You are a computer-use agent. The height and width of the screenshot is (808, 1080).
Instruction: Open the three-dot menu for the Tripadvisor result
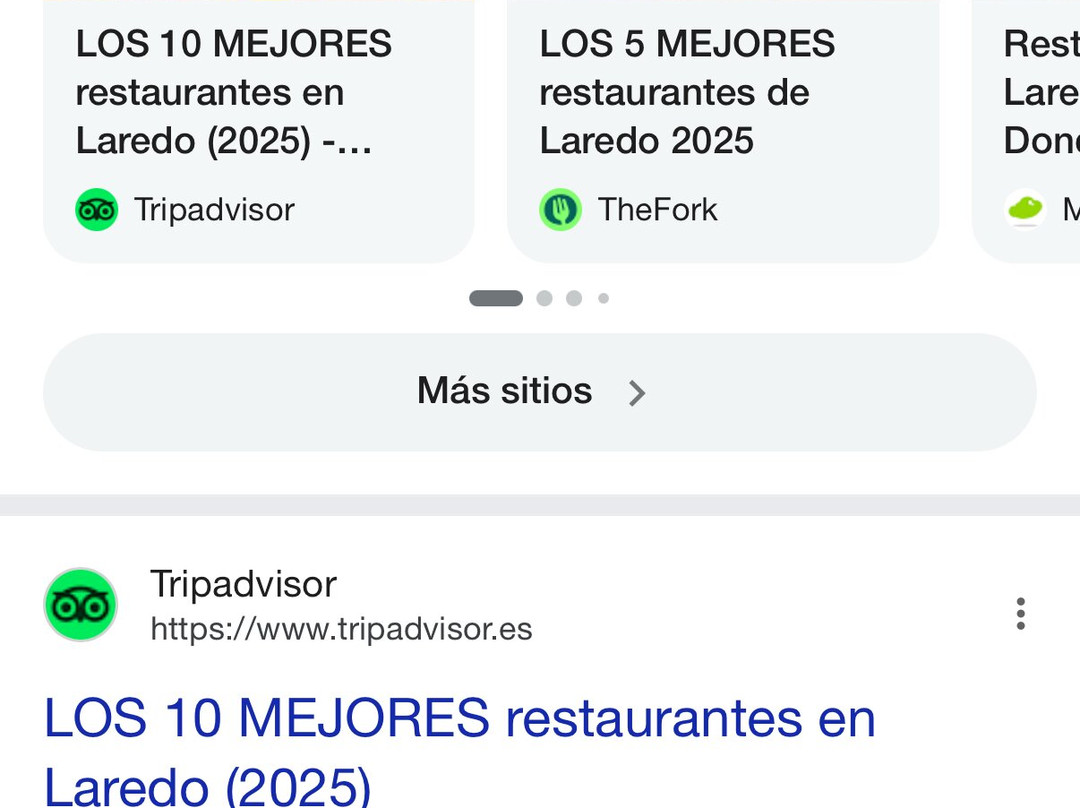point(1020,613)
